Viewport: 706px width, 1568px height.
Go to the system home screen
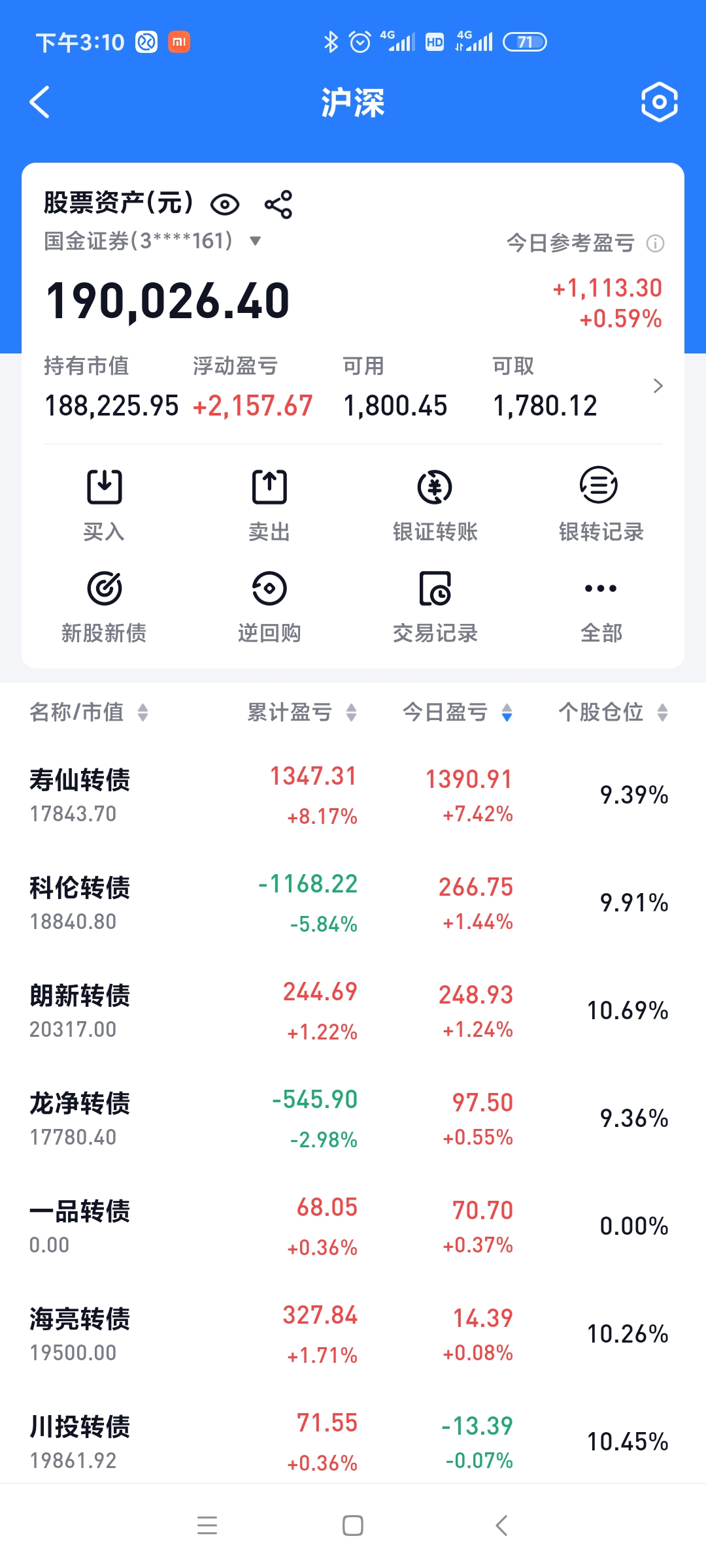tap(353, 1526)
